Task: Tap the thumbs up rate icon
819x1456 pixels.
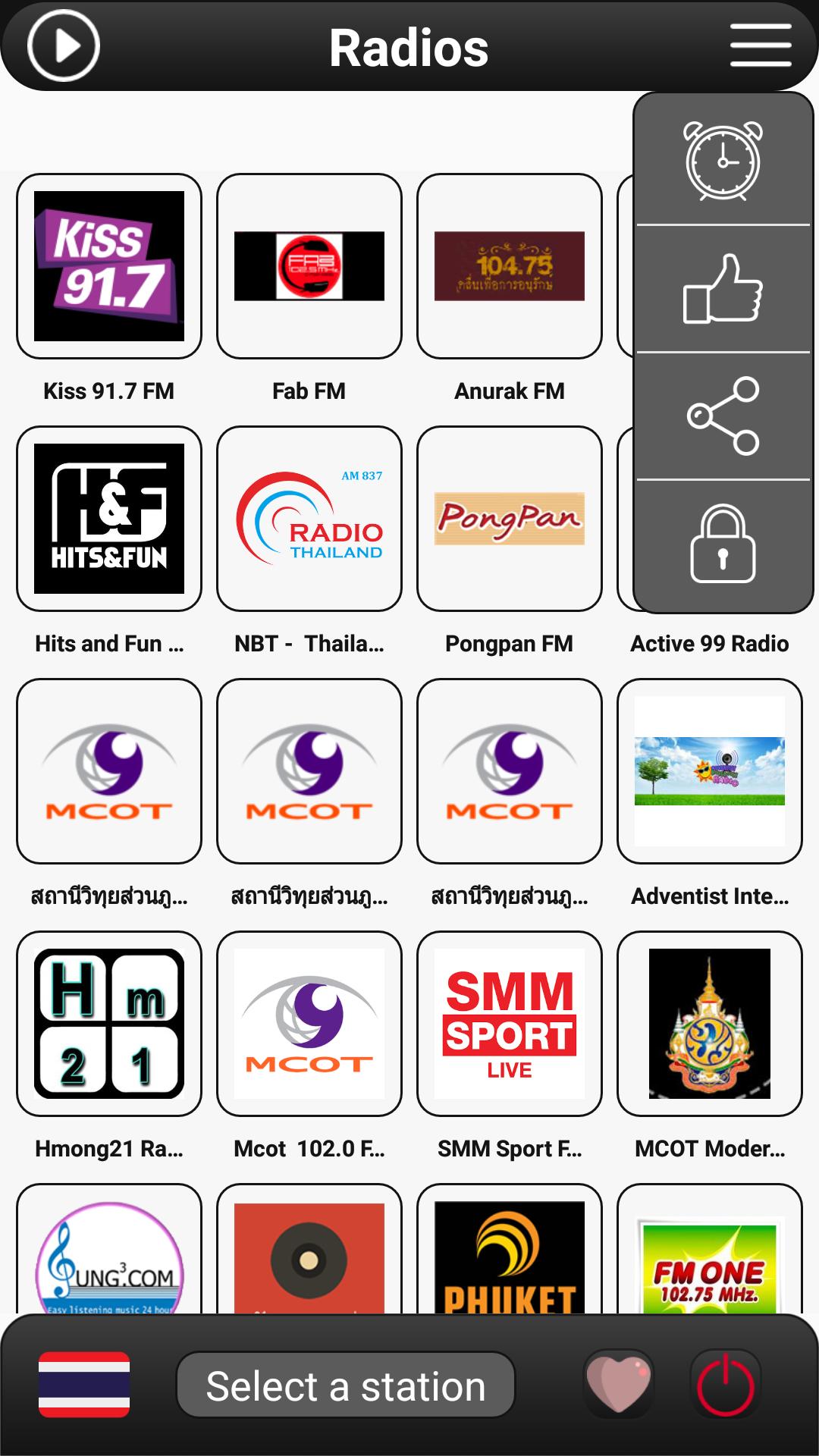Action: [723, 289]
